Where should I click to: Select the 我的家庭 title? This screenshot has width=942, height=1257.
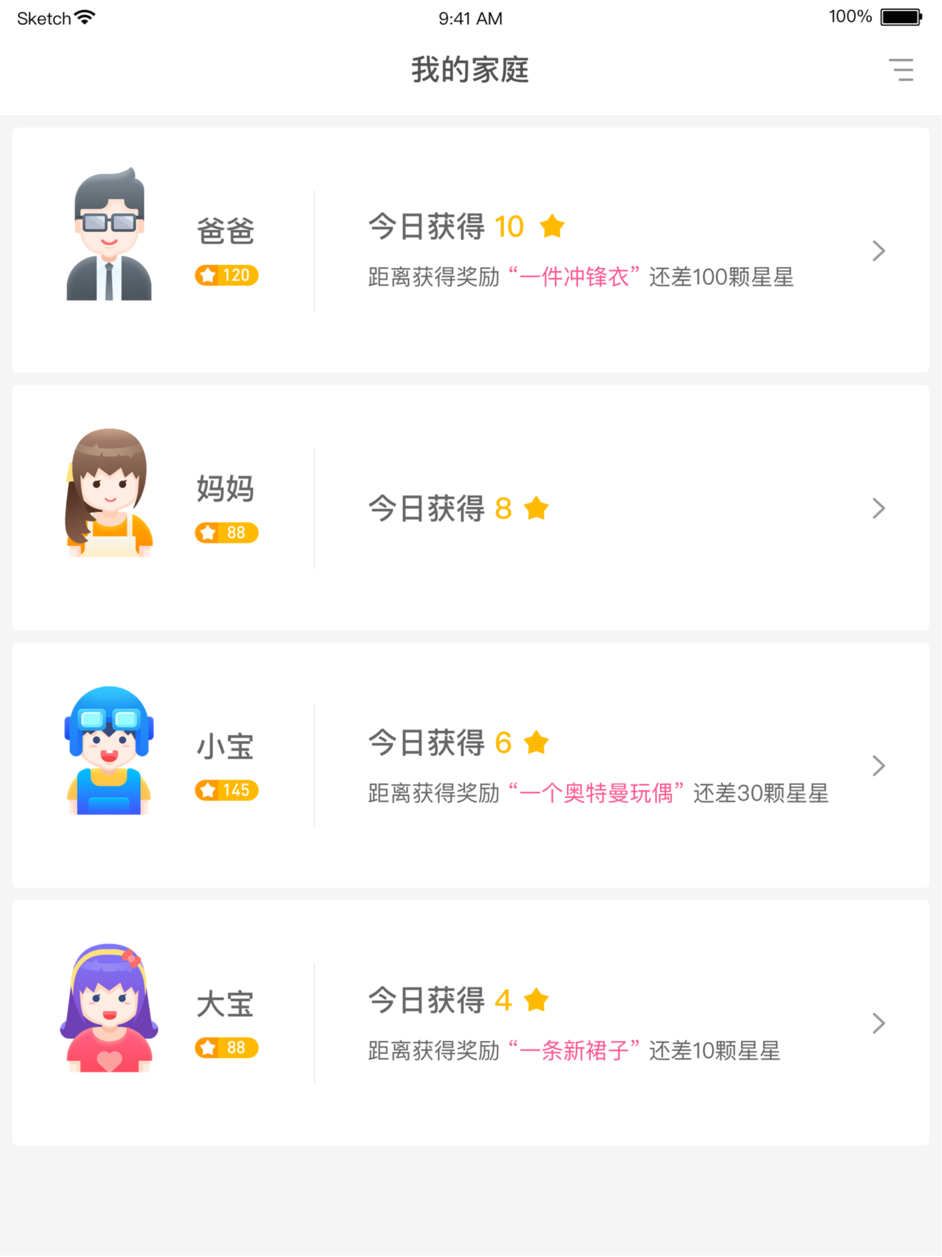coord(471,70)
